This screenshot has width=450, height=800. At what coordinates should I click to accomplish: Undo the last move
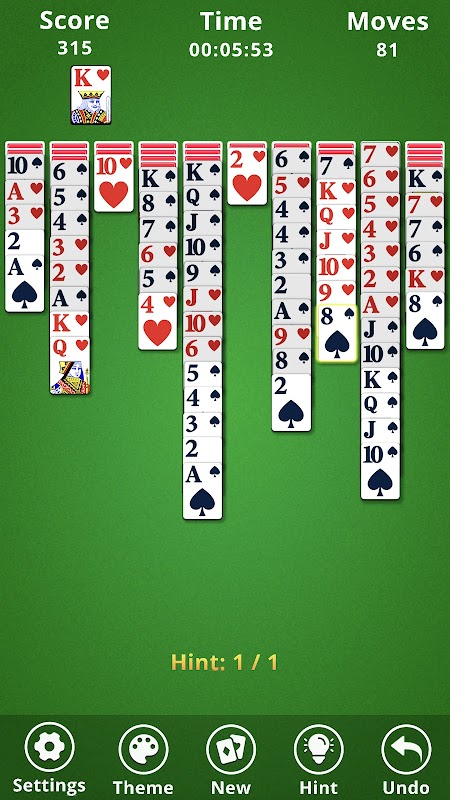tap(406, 749)
